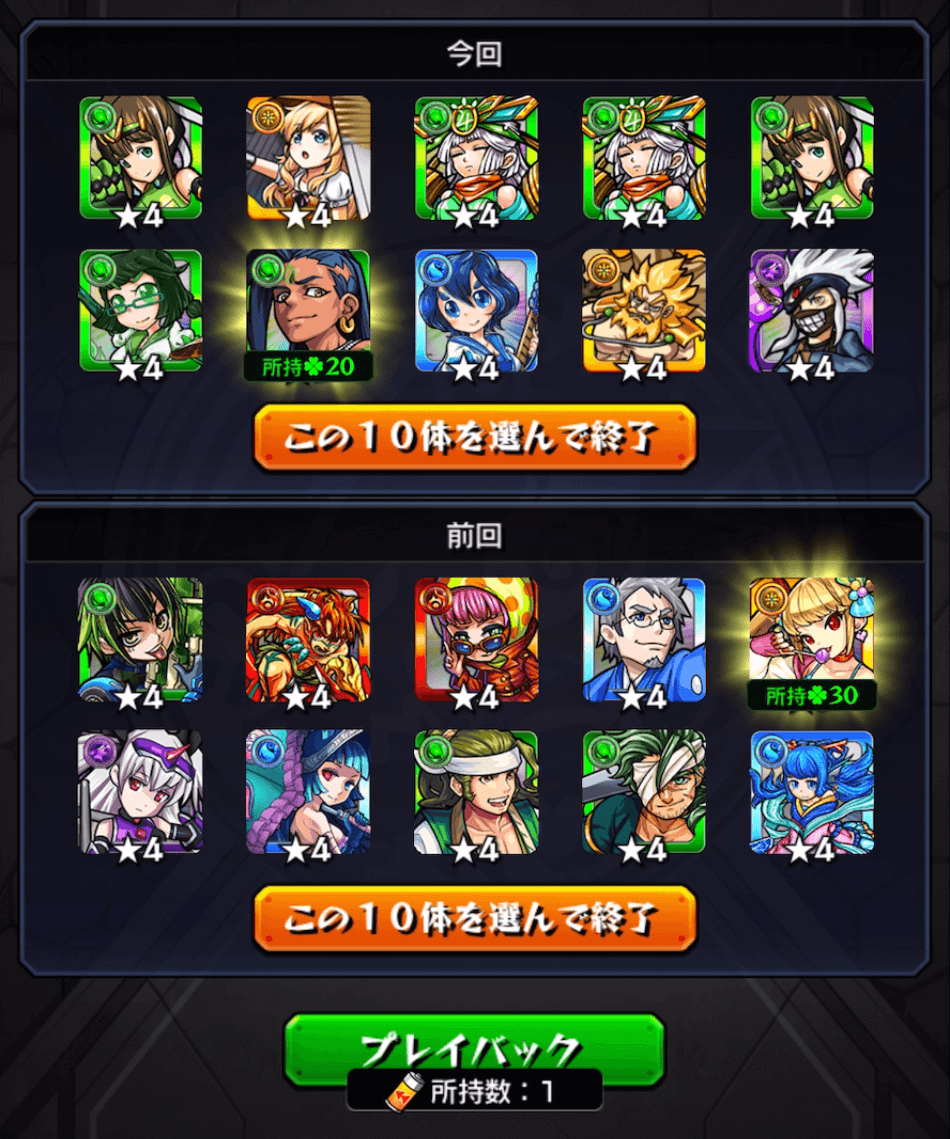View the headband-wearing grinning man in 前回
Image resolution: width=950 pixels, height=1139 pixels.
coord(476,792)
